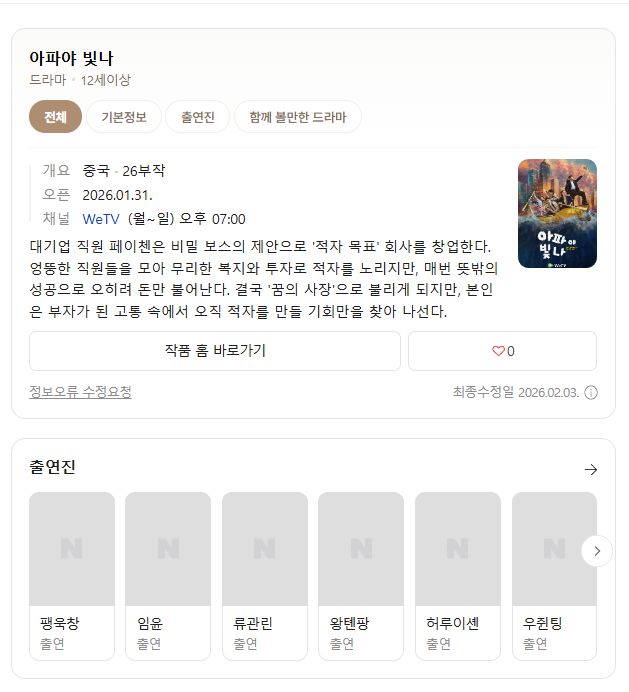The width and height of the screenshot is (629, 692).
Task: Switch to the 출연진 tab
Action: pyautogui.click(x=197, y=117)
